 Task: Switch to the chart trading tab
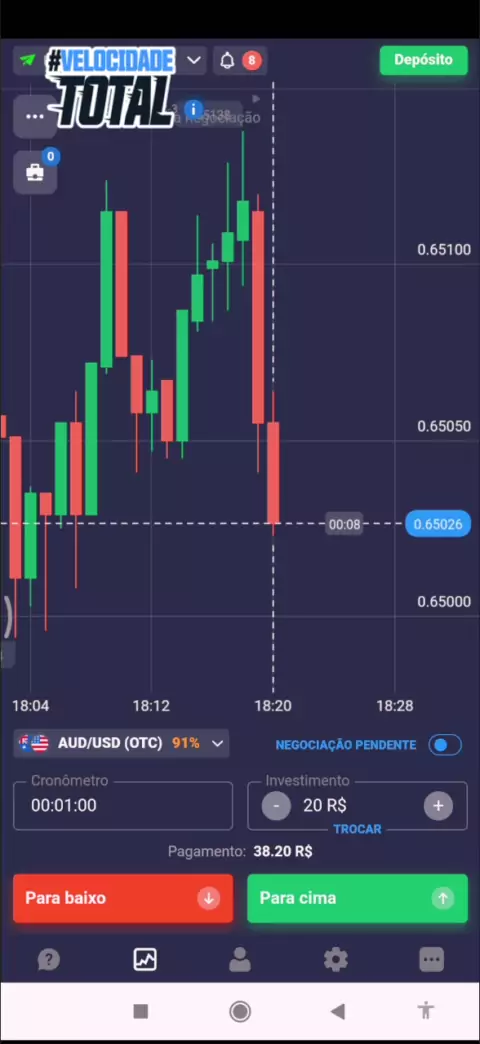point(144,959)
